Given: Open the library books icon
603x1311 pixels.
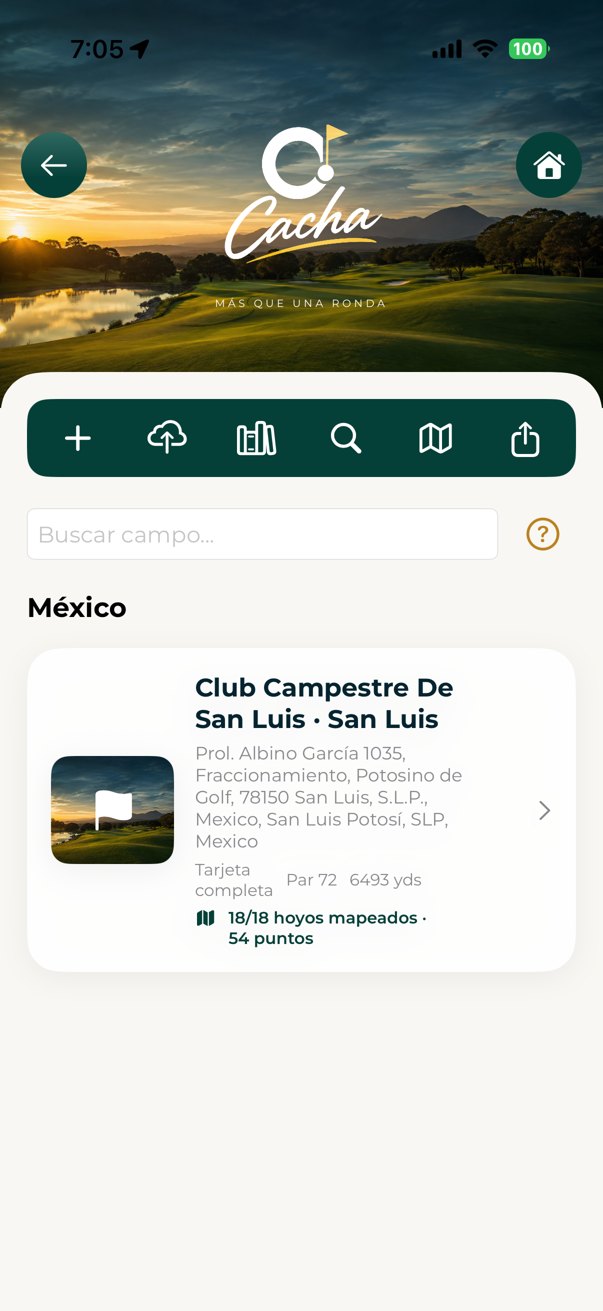Looking at the screenshot, I should [x=256, y=438].
